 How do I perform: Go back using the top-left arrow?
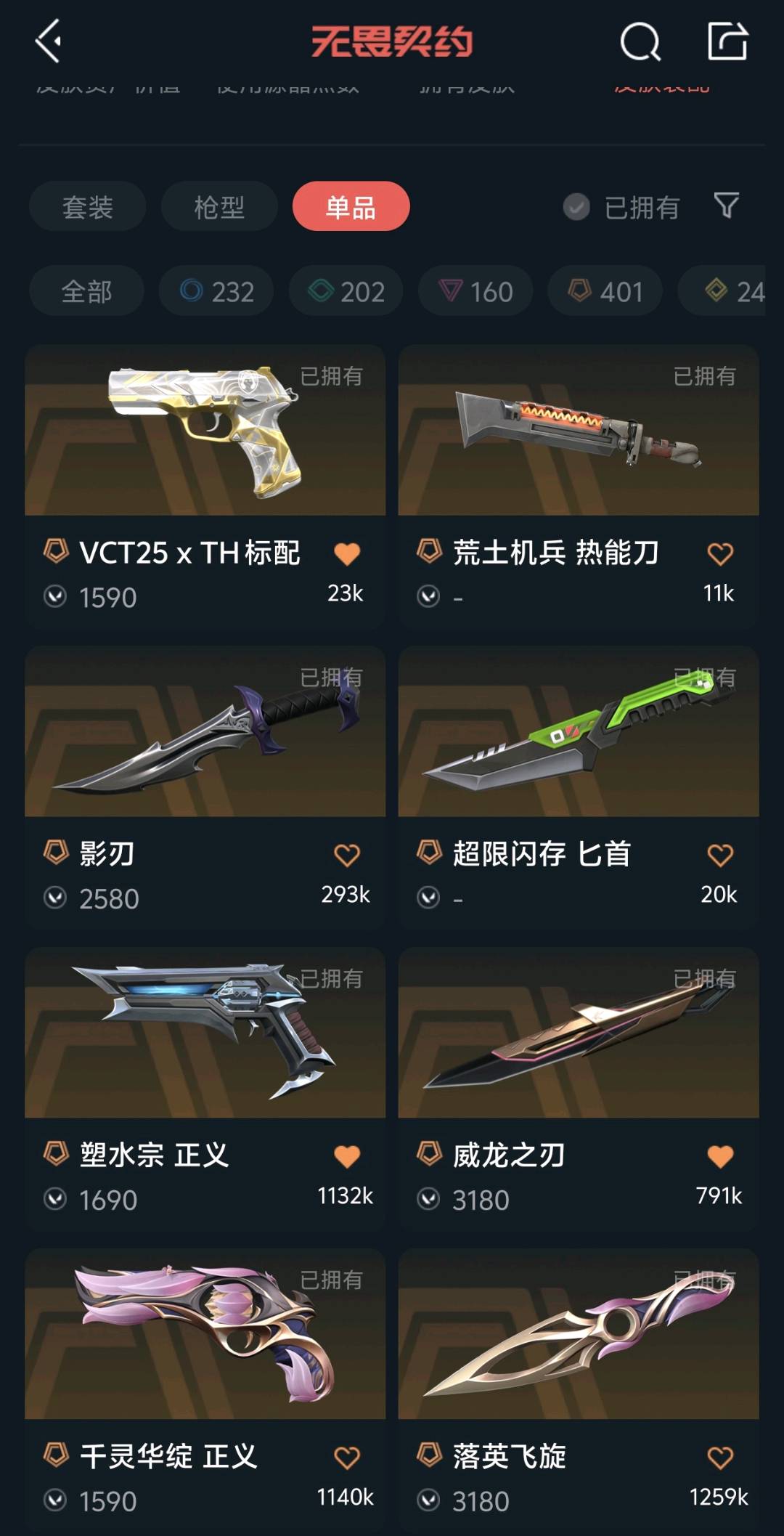click(49, 41)
